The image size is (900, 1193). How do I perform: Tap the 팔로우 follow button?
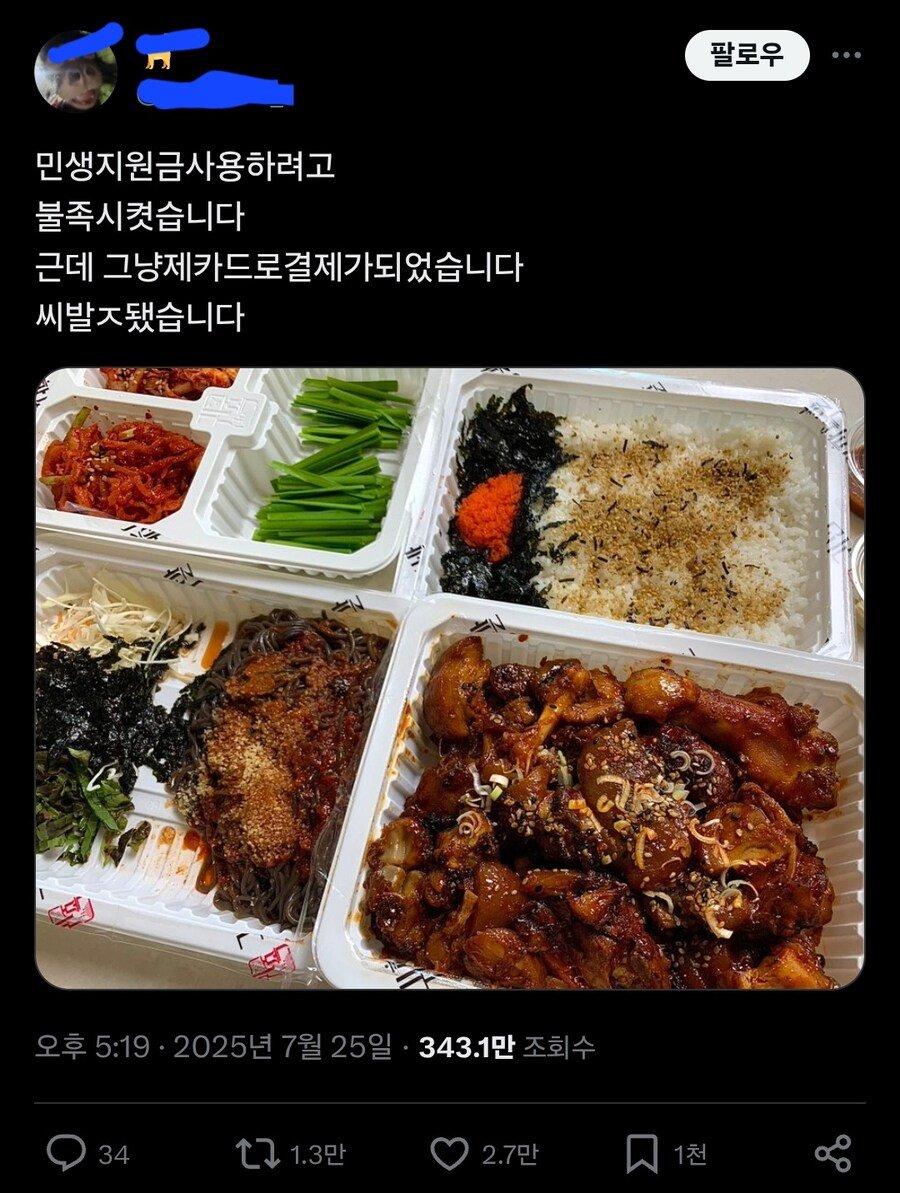746,56
